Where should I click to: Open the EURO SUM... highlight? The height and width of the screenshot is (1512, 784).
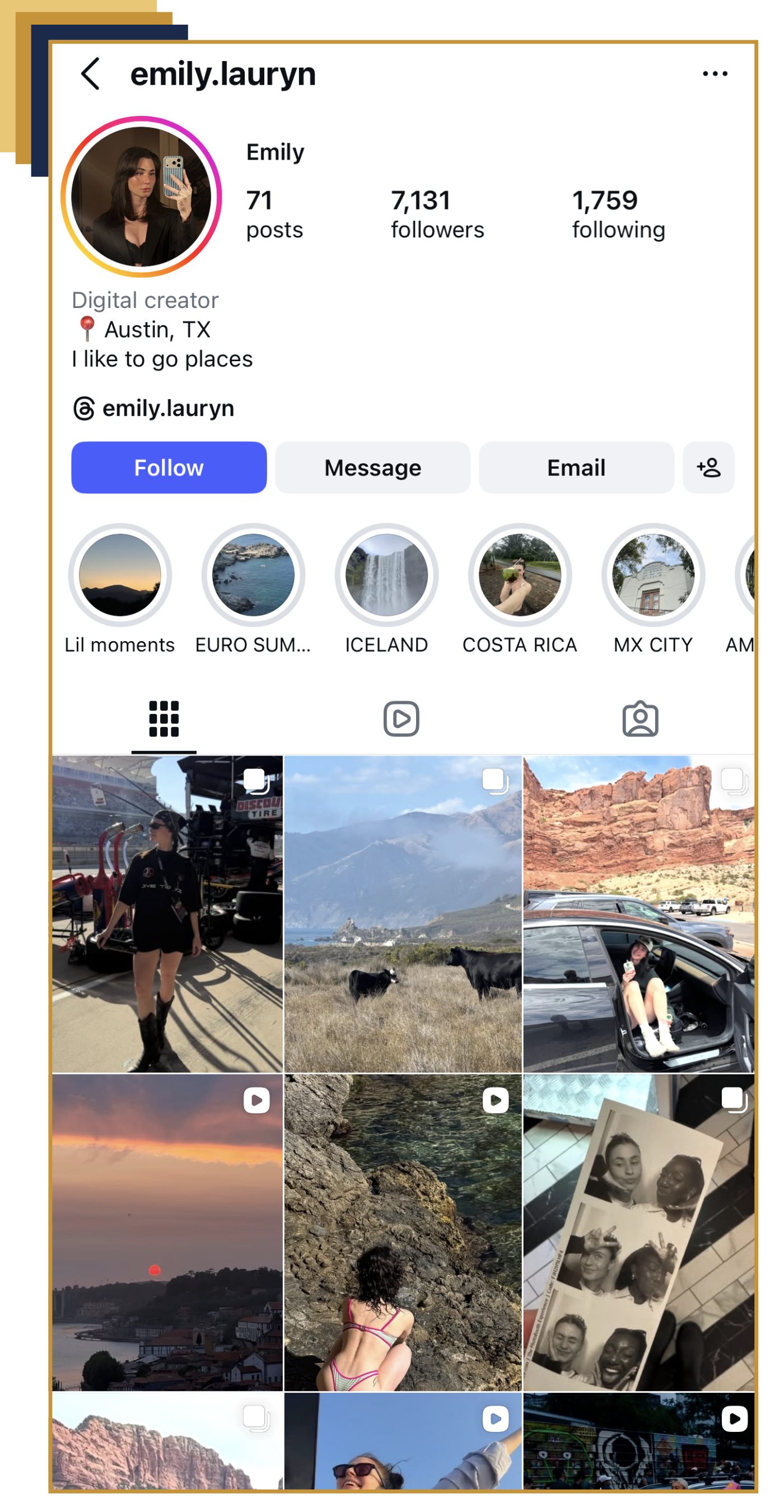click(x=253, y=575)
